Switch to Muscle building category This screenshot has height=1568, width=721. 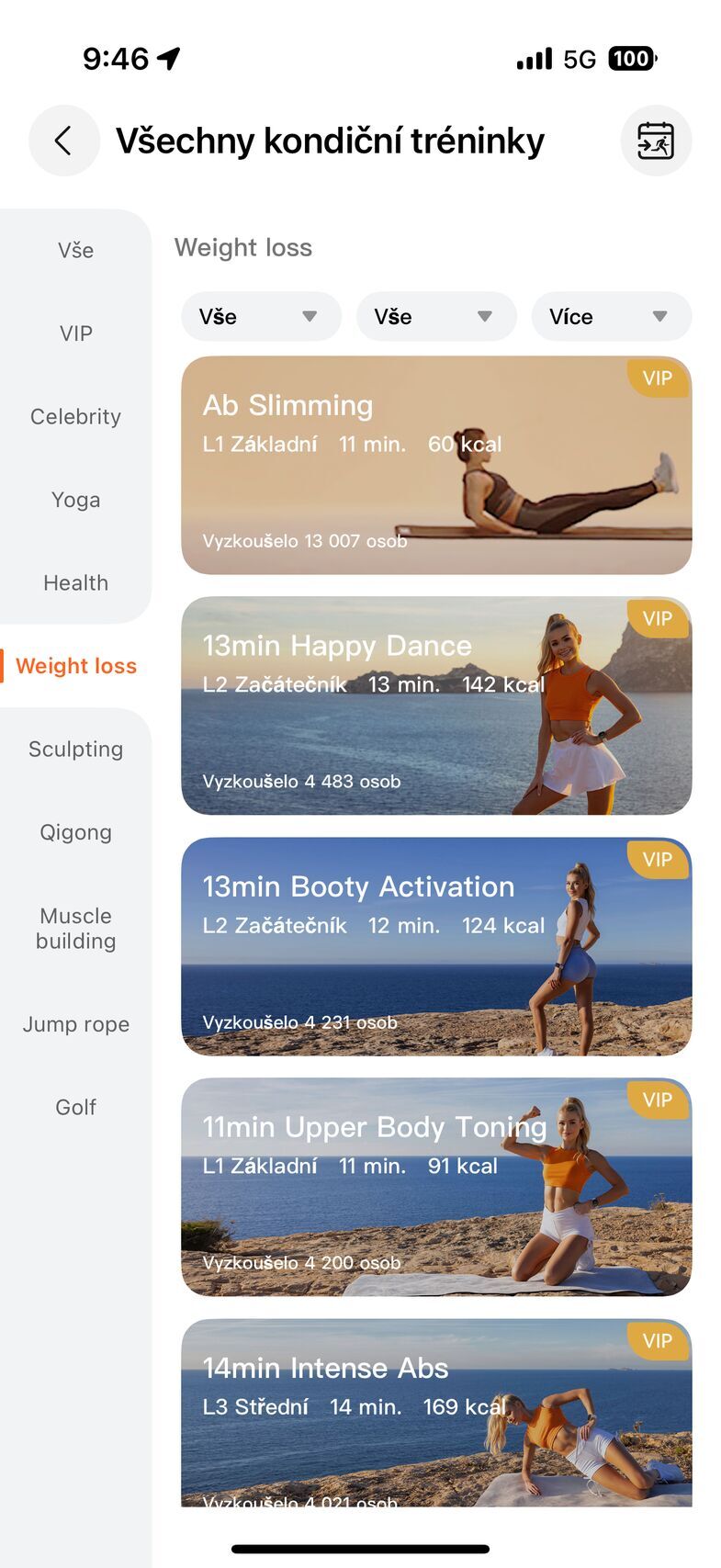[75, 928]
